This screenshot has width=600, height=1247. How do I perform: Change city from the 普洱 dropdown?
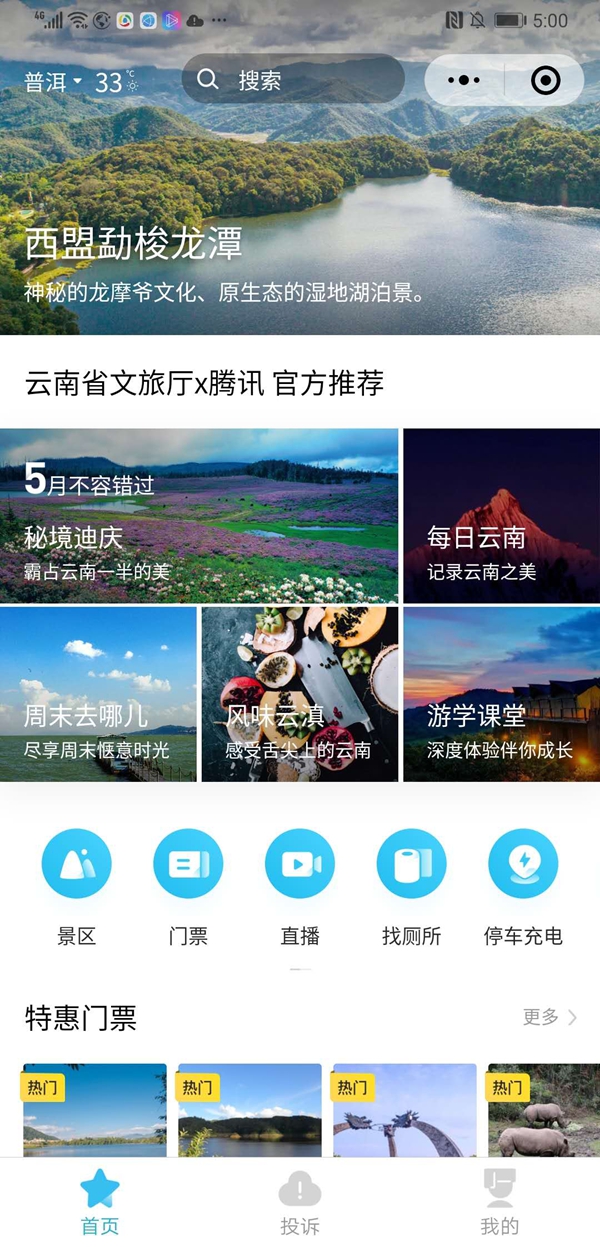(x=54, y=82)
